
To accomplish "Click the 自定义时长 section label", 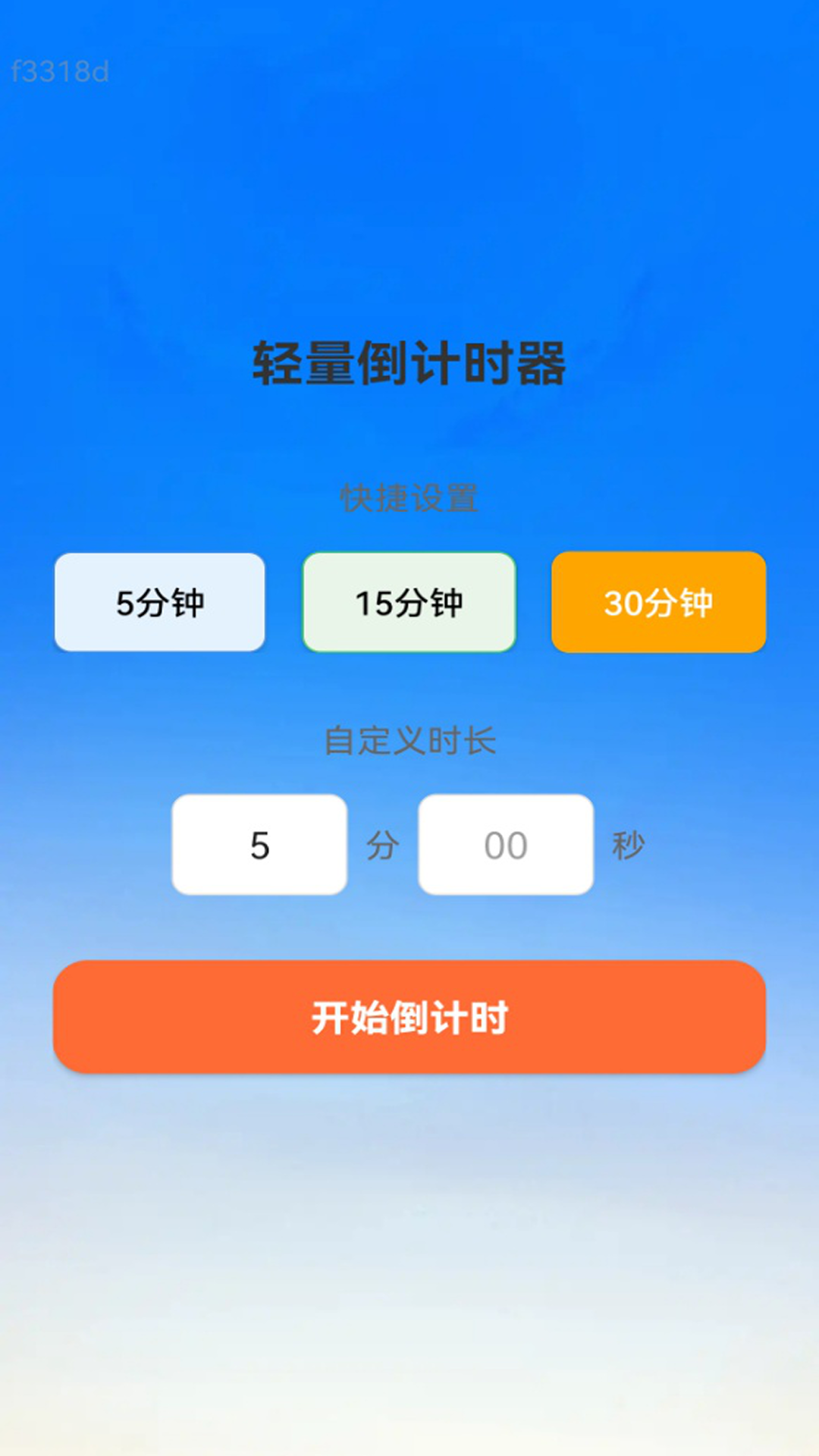I will tap(409, 742).
